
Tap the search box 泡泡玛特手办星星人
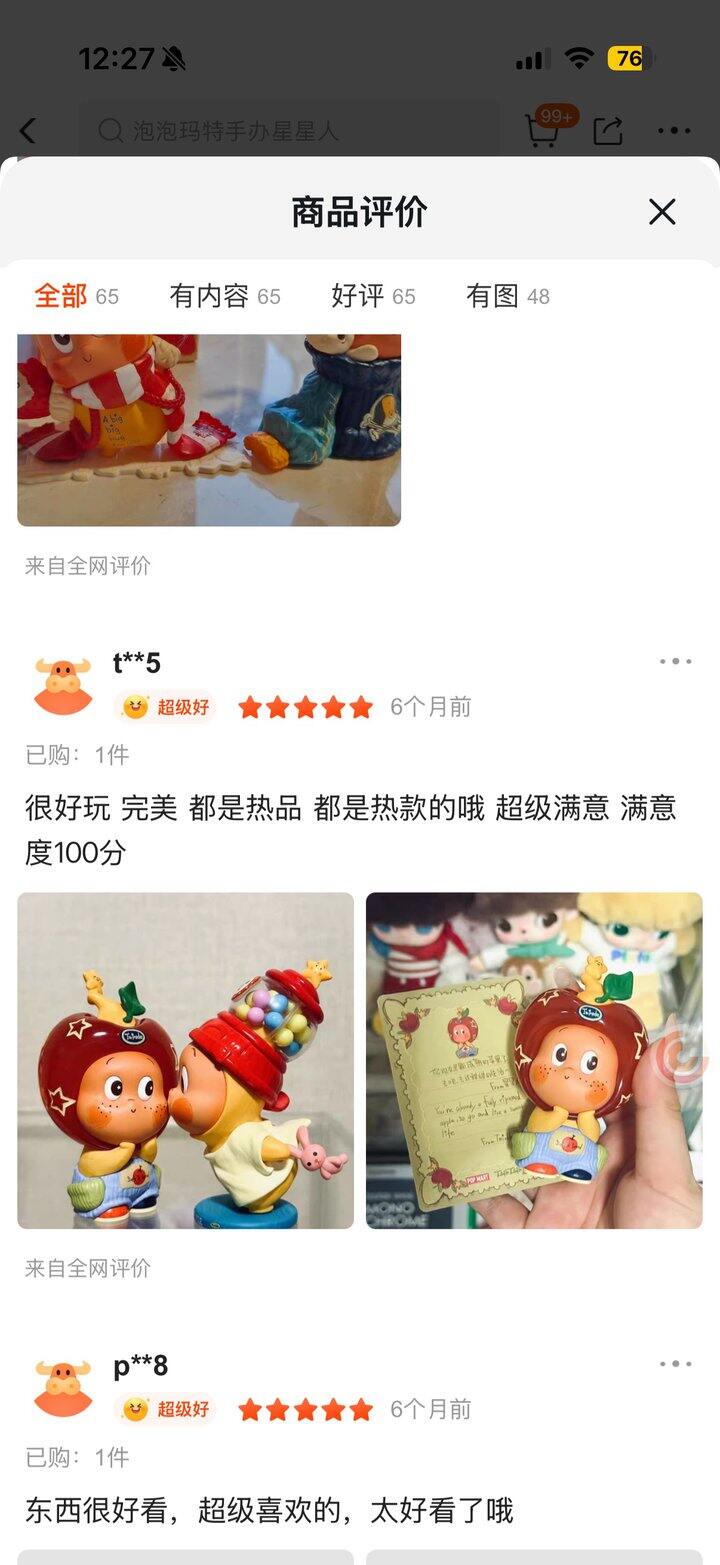(290, 131)
